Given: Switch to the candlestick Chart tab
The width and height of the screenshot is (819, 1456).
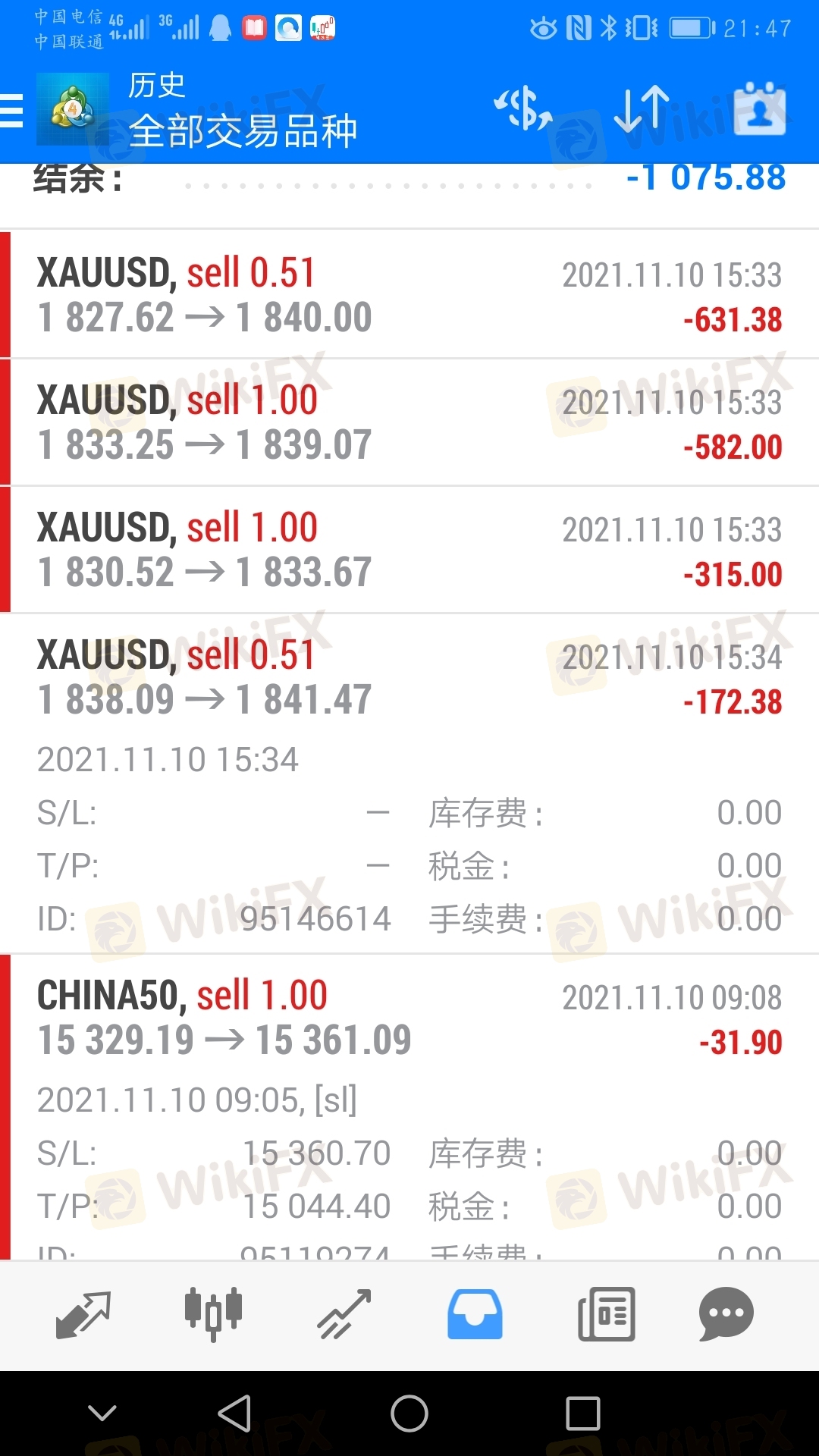Looking at the screenshot, I should [x=213, y=1314].
